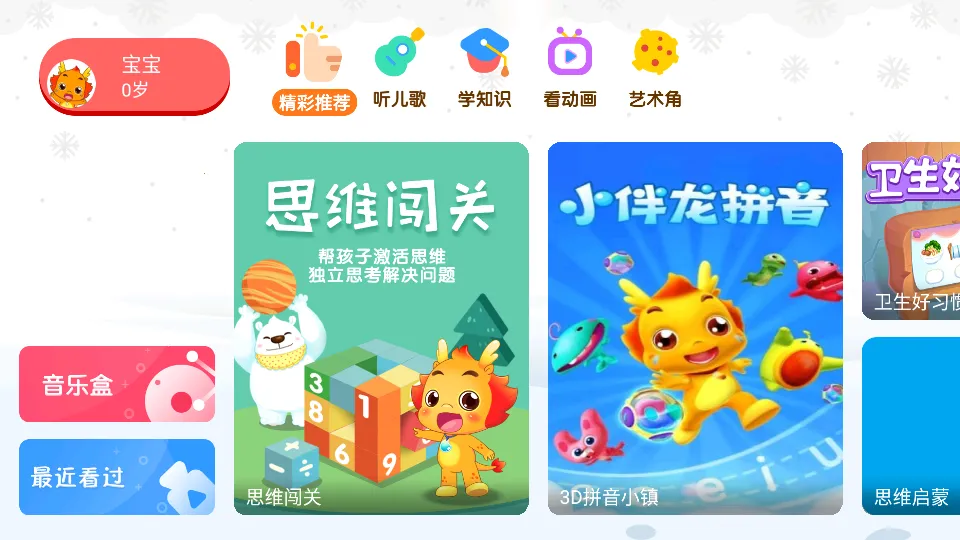This screenshot has height=540, width=960.
Task: Launch the 音乐盒 music box
Action: [x=117, y=384]
